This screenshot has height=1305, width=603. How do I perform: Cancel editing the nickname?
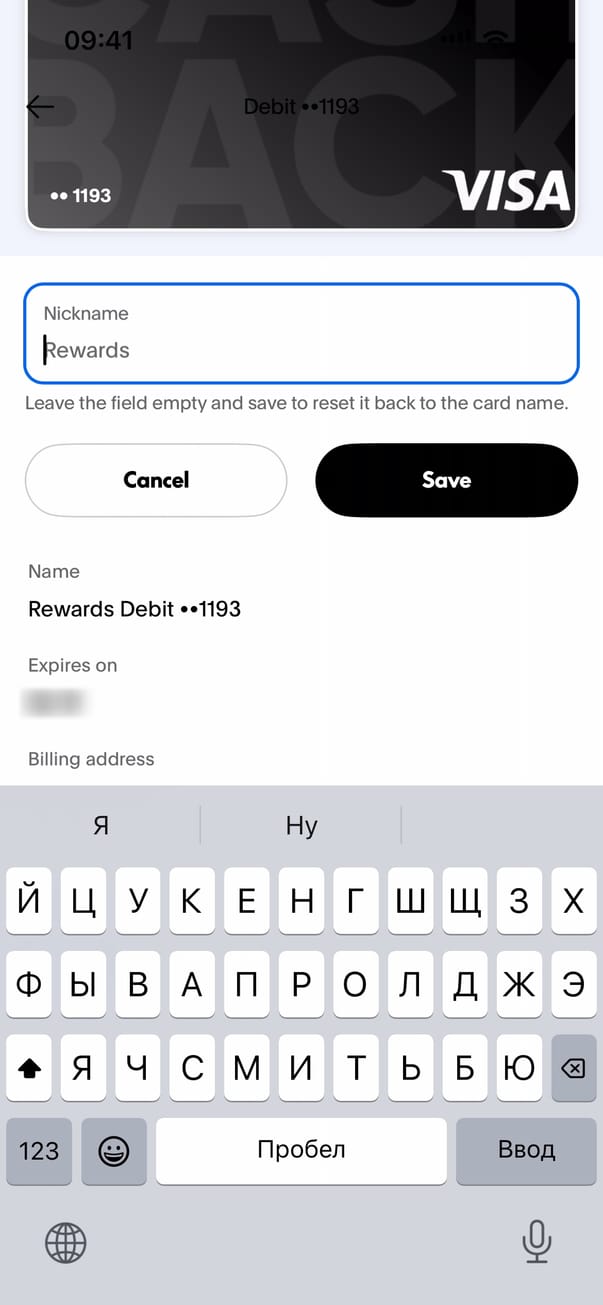pyautogui.click(x=156, y=480)
